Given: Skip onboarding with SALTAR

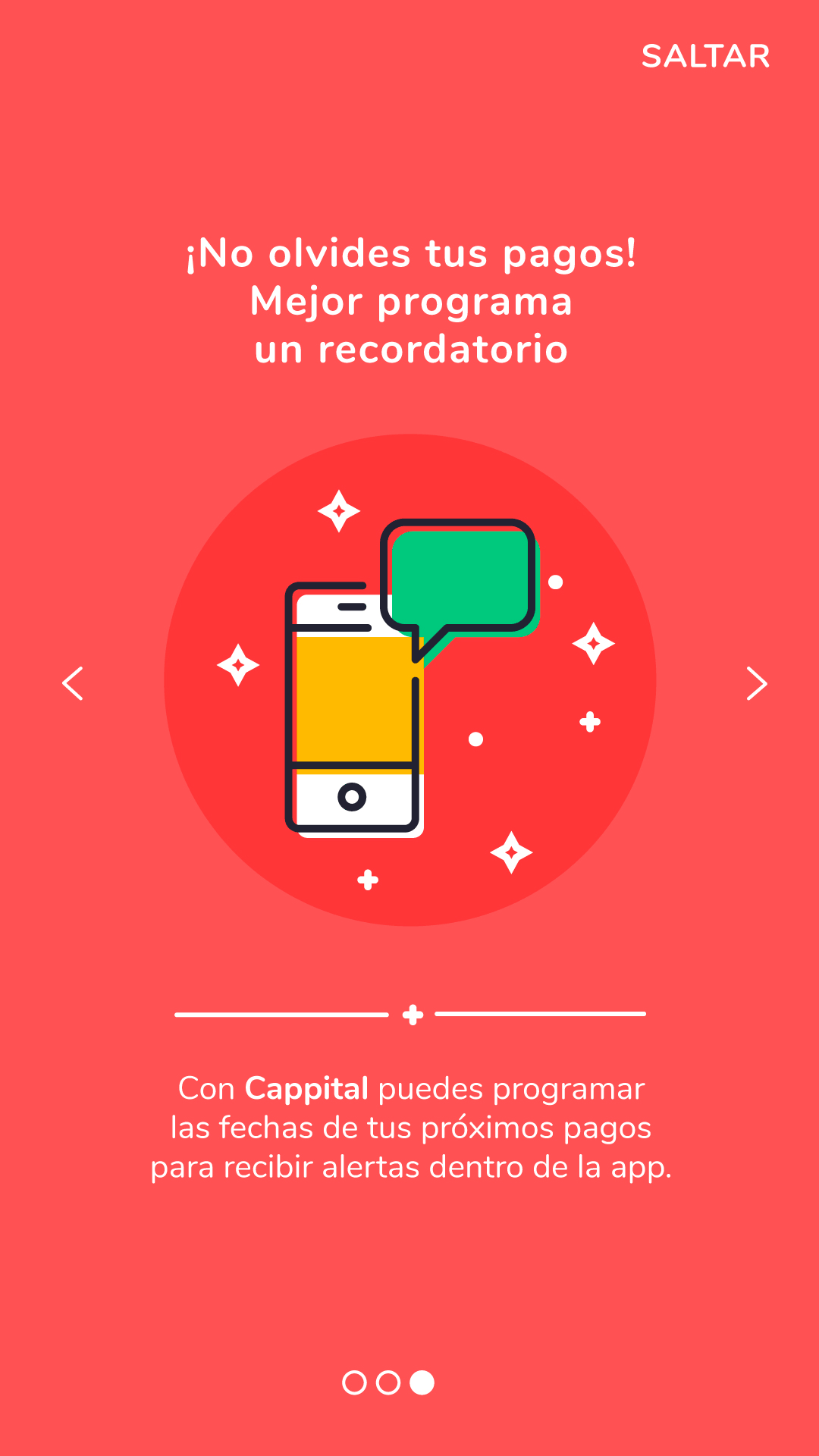Looking at the screenshot, I should [x=705, y=56].
